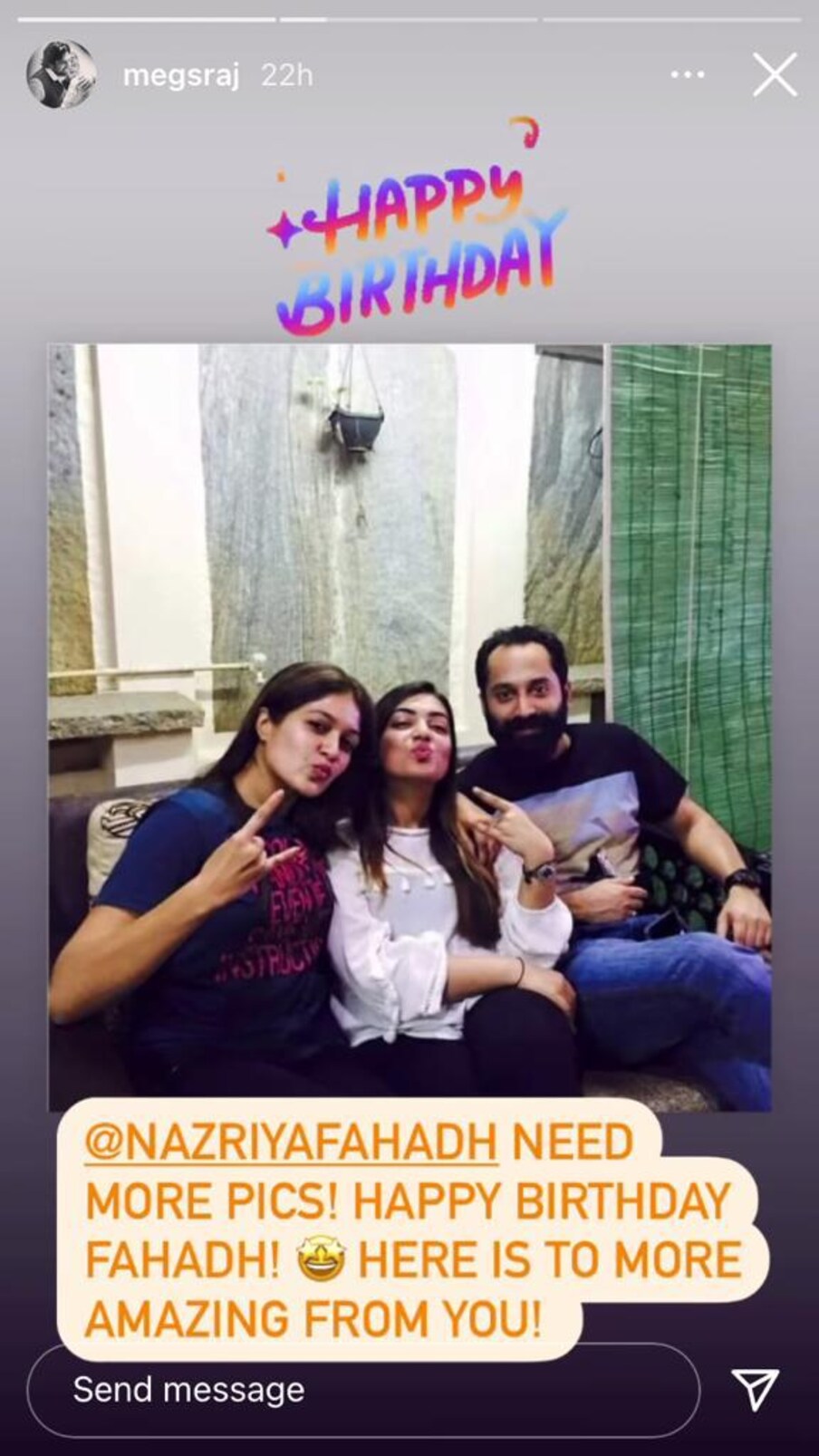
Task: Open the megsraj username
Action: (x=180, y=76)
